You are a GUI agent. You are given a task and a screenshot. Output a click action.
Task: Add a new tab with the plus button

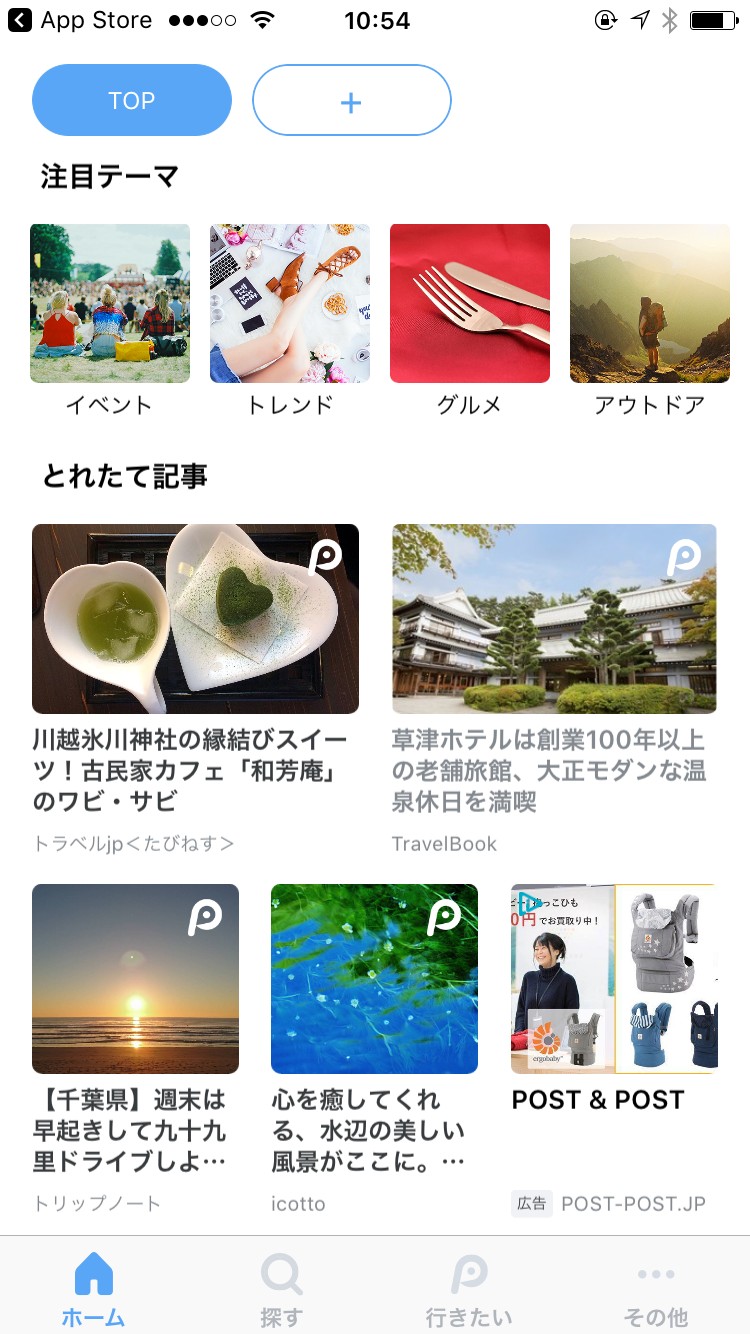[351, 100]
